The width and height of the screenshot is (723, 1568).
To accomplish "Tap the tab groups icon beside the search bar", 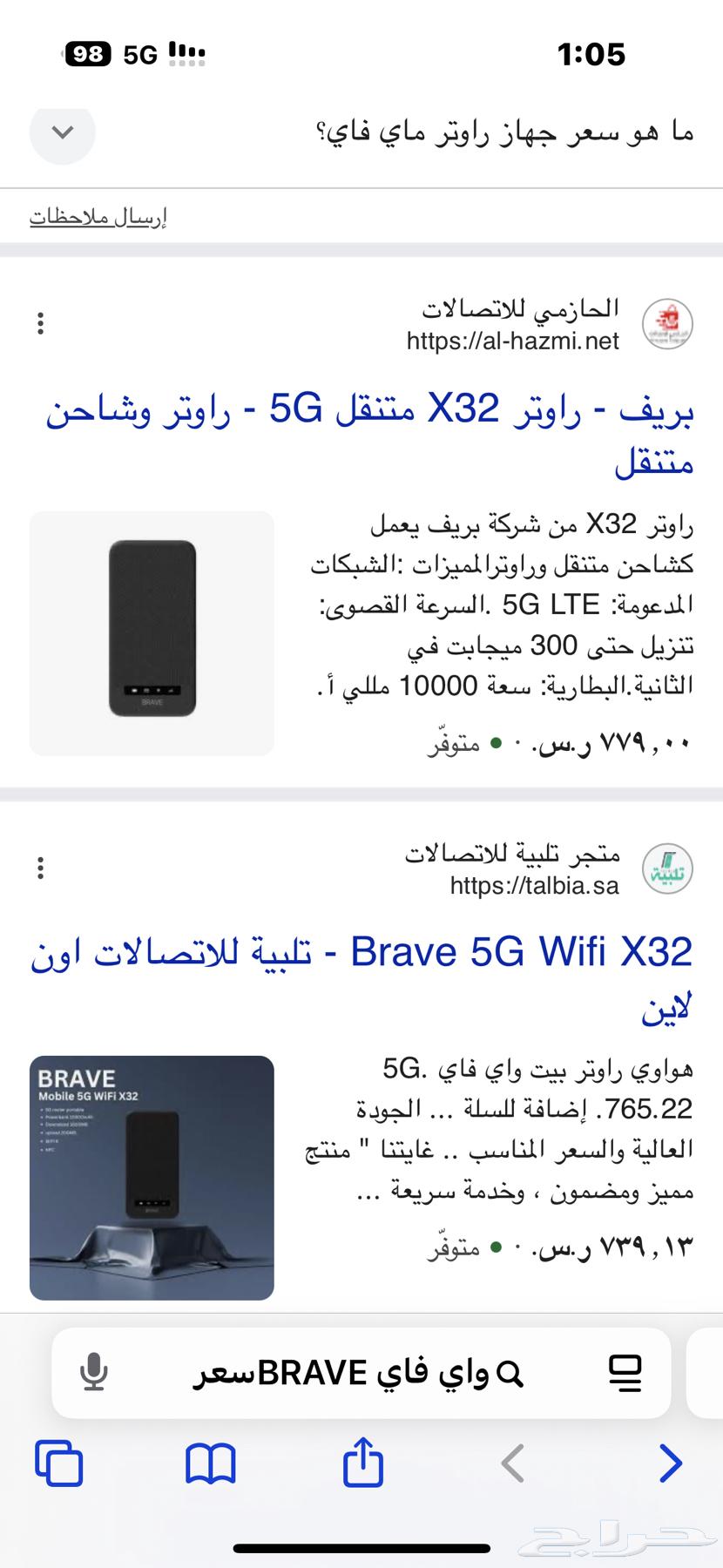I will (625, 1371).
